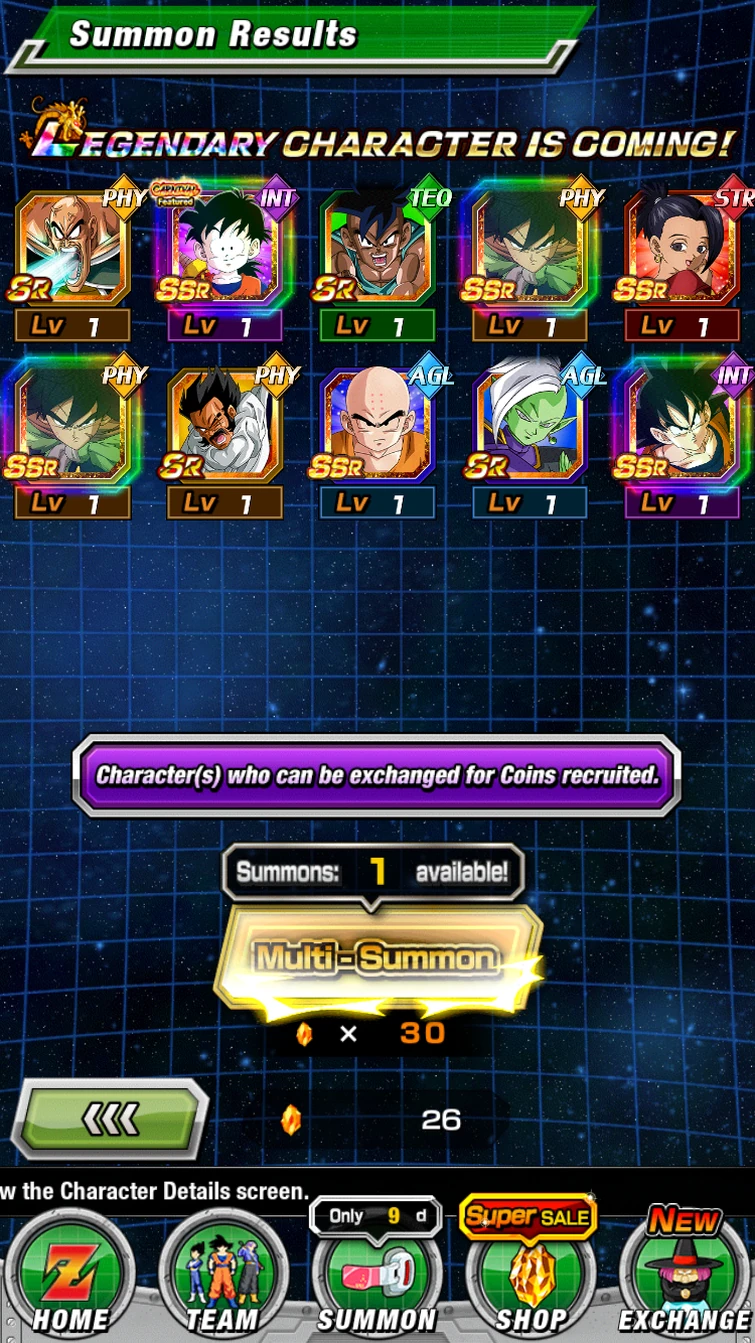
Task: Select the SR AGL Zamasu card
Action: click(x=529, y=440)
